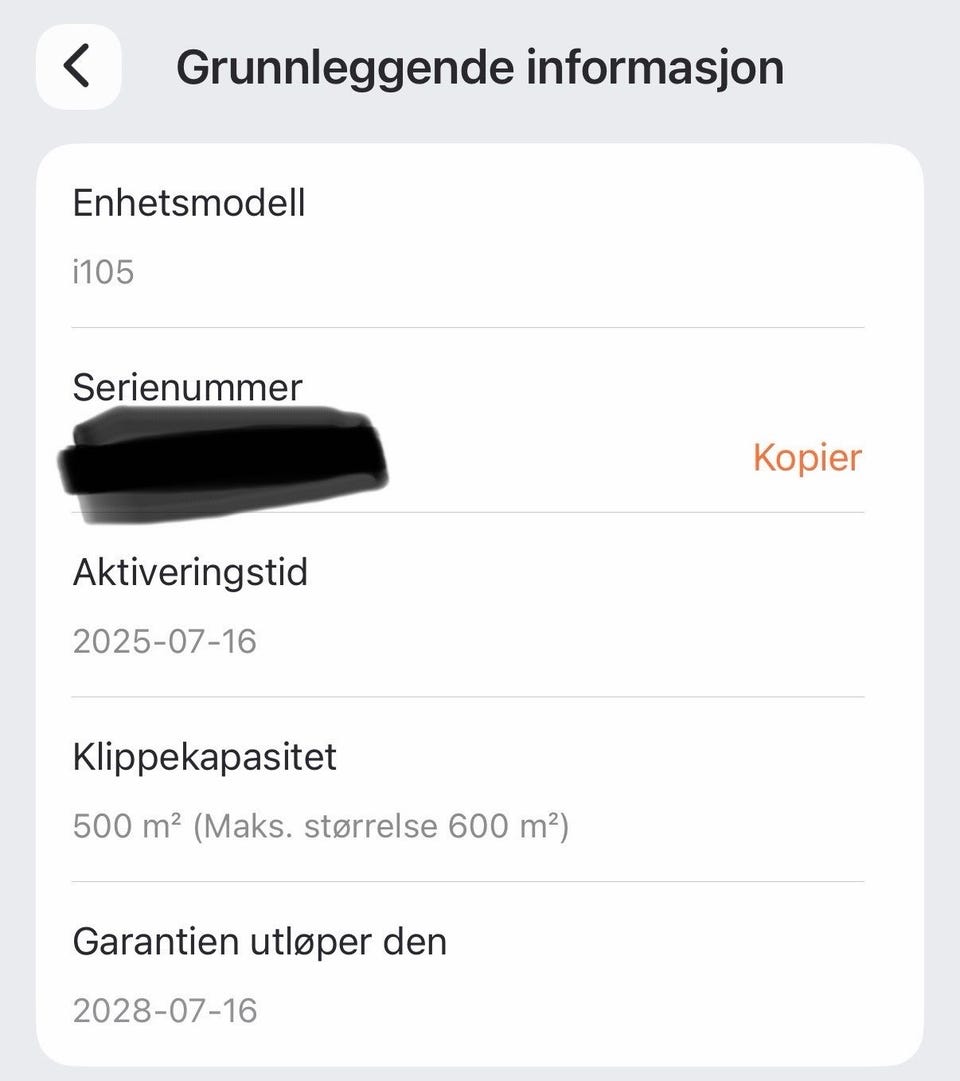Select the Enhetsmodell label
The width and height of the screenshot is (960, 1081).
pos(188,203)
